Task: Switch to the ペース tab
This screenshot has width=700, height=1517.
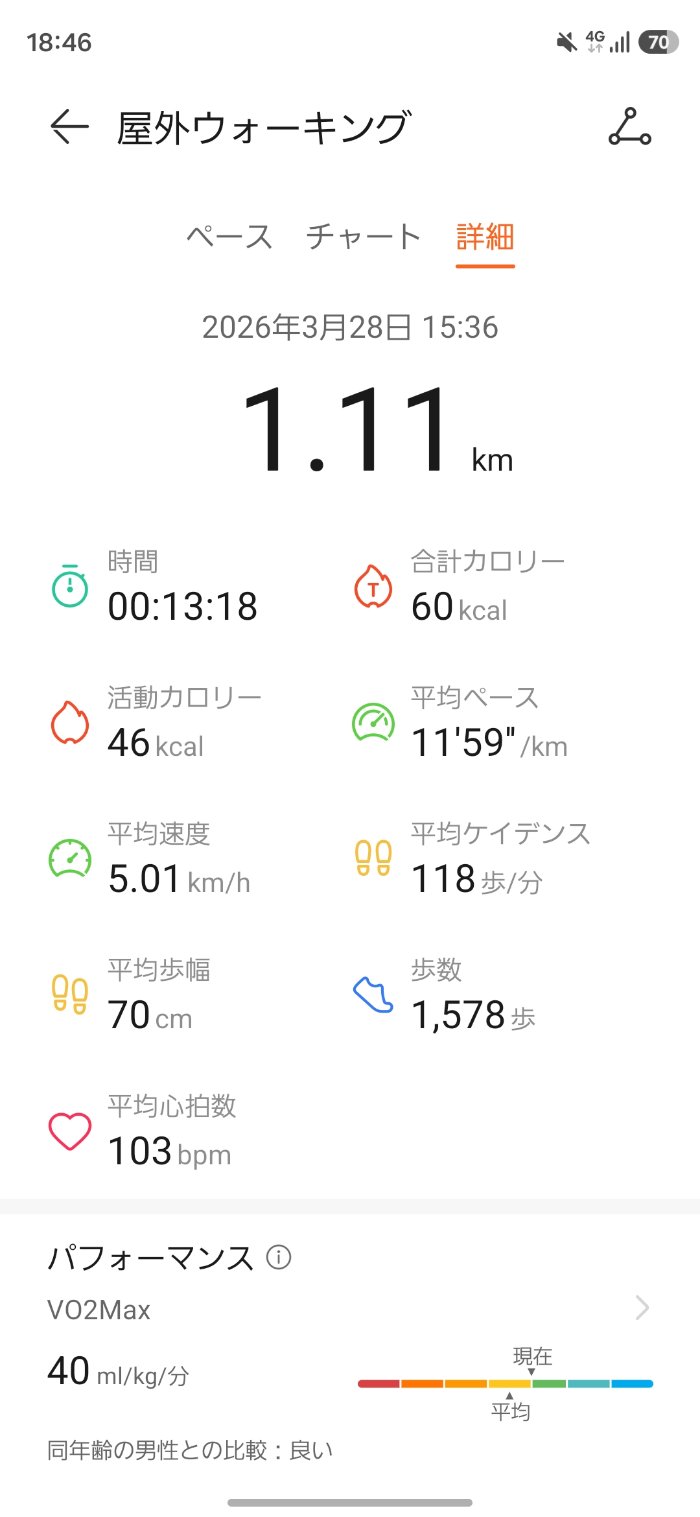Action: pyautogui.click(x=229, y=237)
